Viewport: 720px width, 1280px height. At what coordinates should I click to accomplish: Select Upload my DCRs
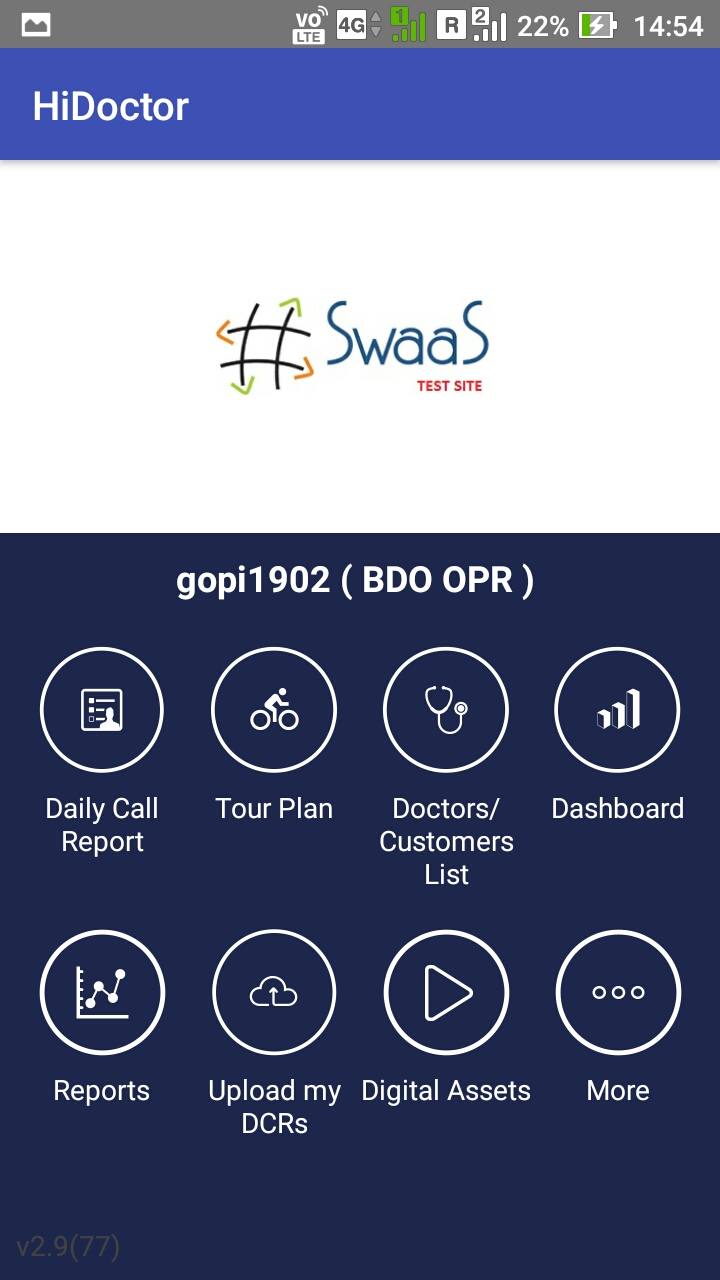(274, 993)
